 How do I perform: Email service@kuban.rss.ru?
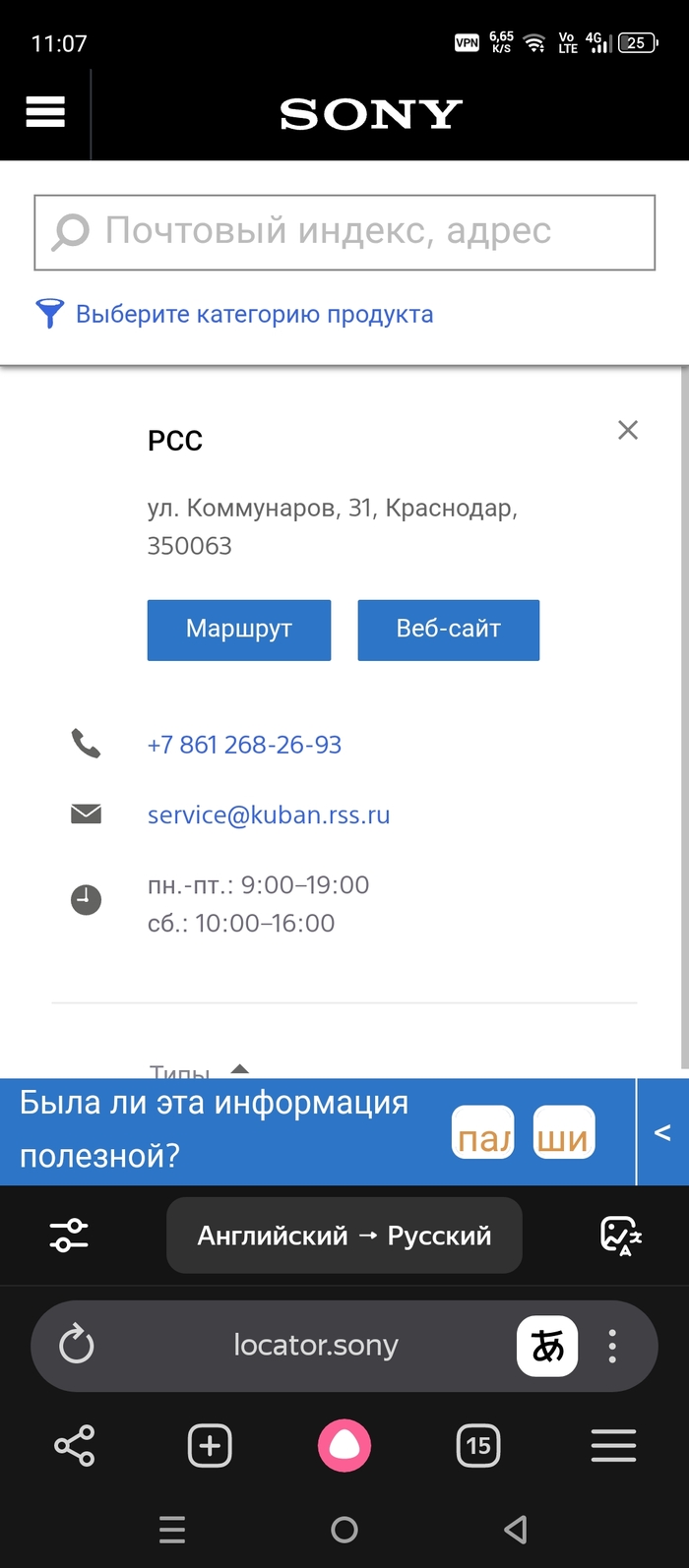(x=269, y=815)
